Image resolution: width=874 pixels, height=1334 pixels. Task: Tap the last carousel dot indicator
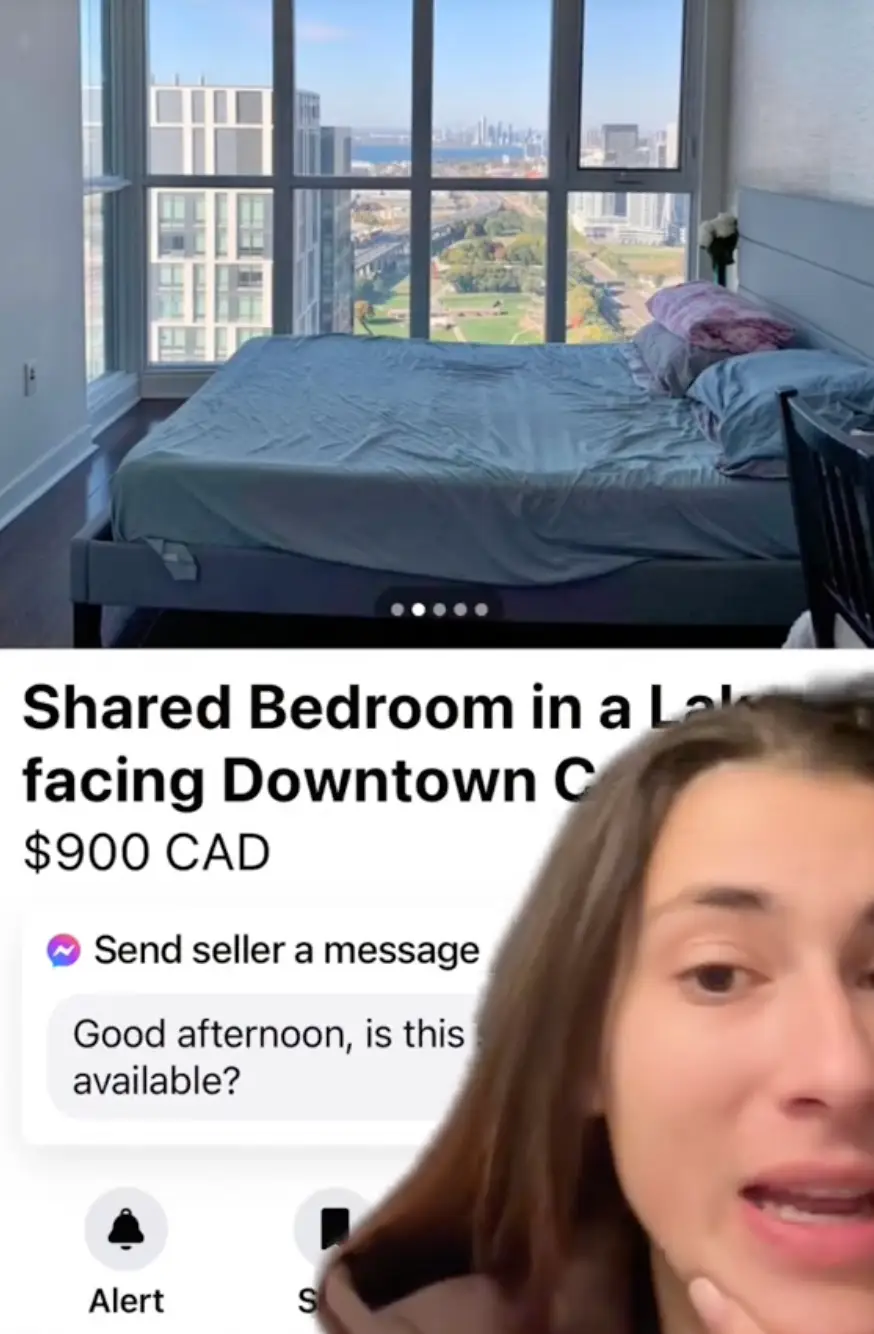[482, 608]
